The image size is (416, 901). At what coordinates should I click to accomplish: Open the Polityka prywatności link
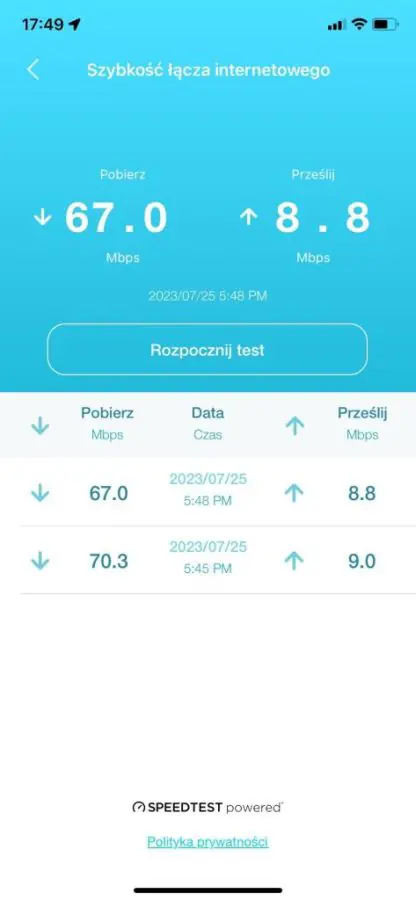[207, 842]
